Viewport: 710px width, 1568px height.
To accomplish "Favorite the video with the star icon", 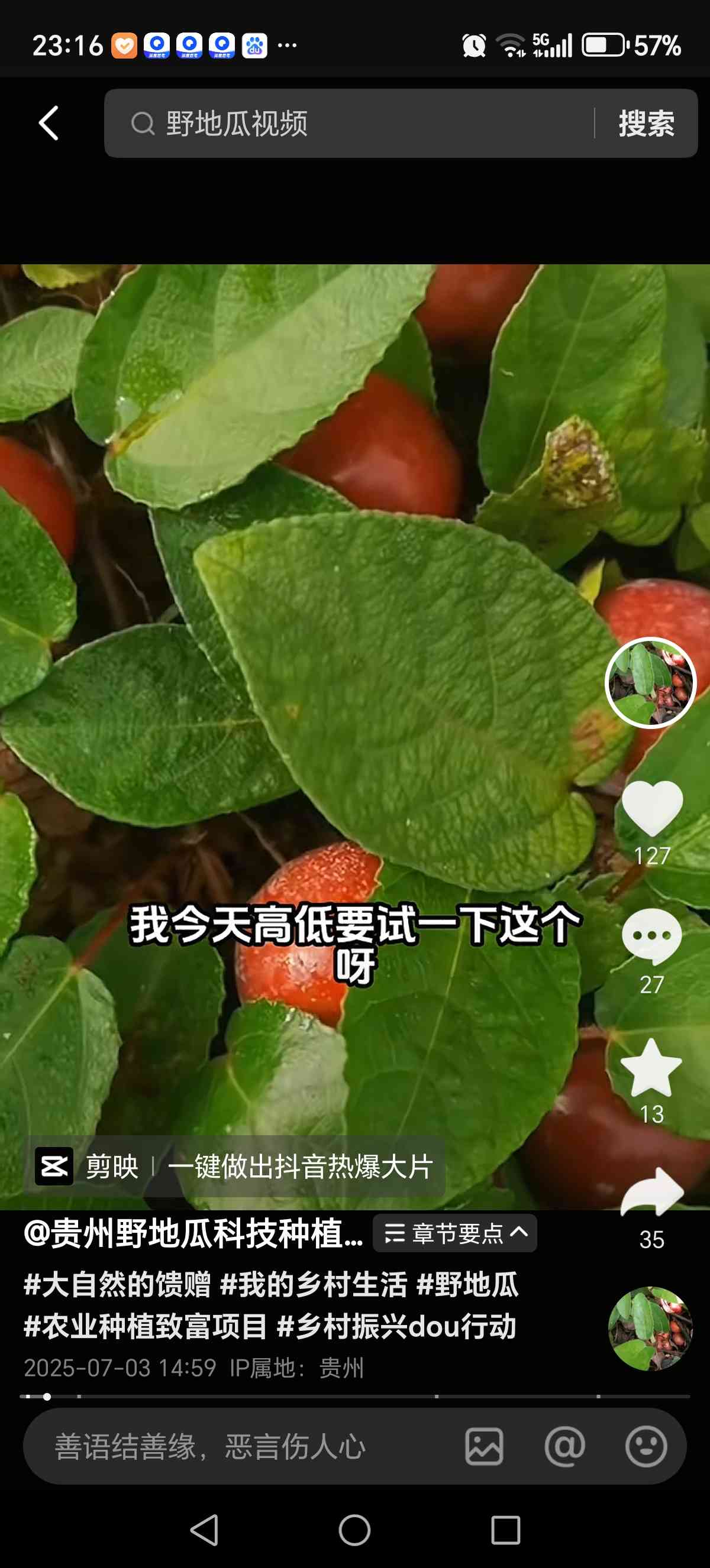I will 651,1068.
